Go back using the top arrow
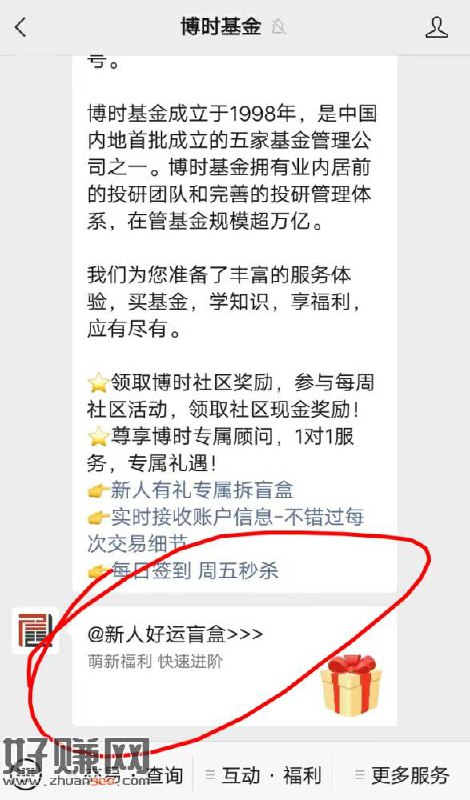The image size is (470, 800). tap(20, 28)
